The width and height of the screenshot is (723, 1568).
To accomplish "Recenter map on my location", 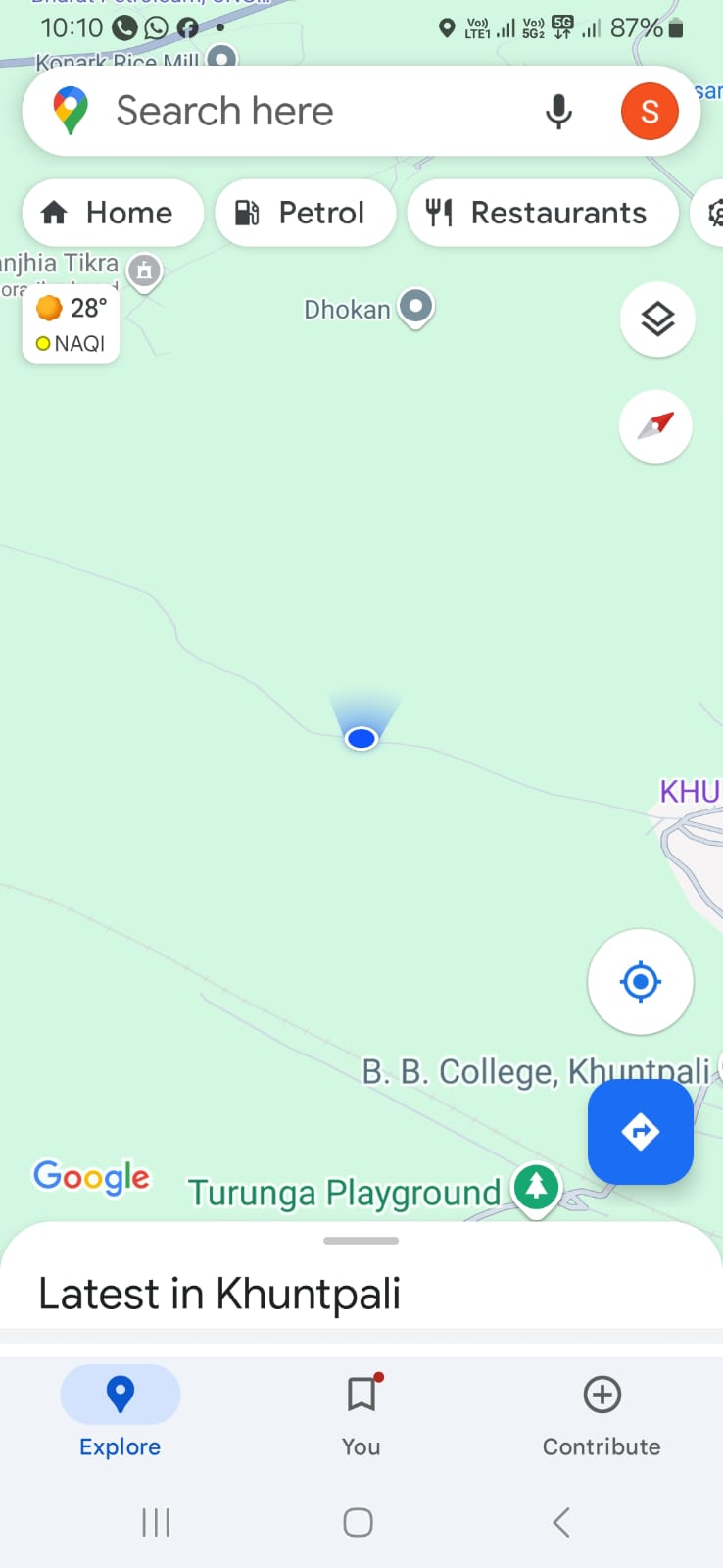I will [x=641, y=981].
